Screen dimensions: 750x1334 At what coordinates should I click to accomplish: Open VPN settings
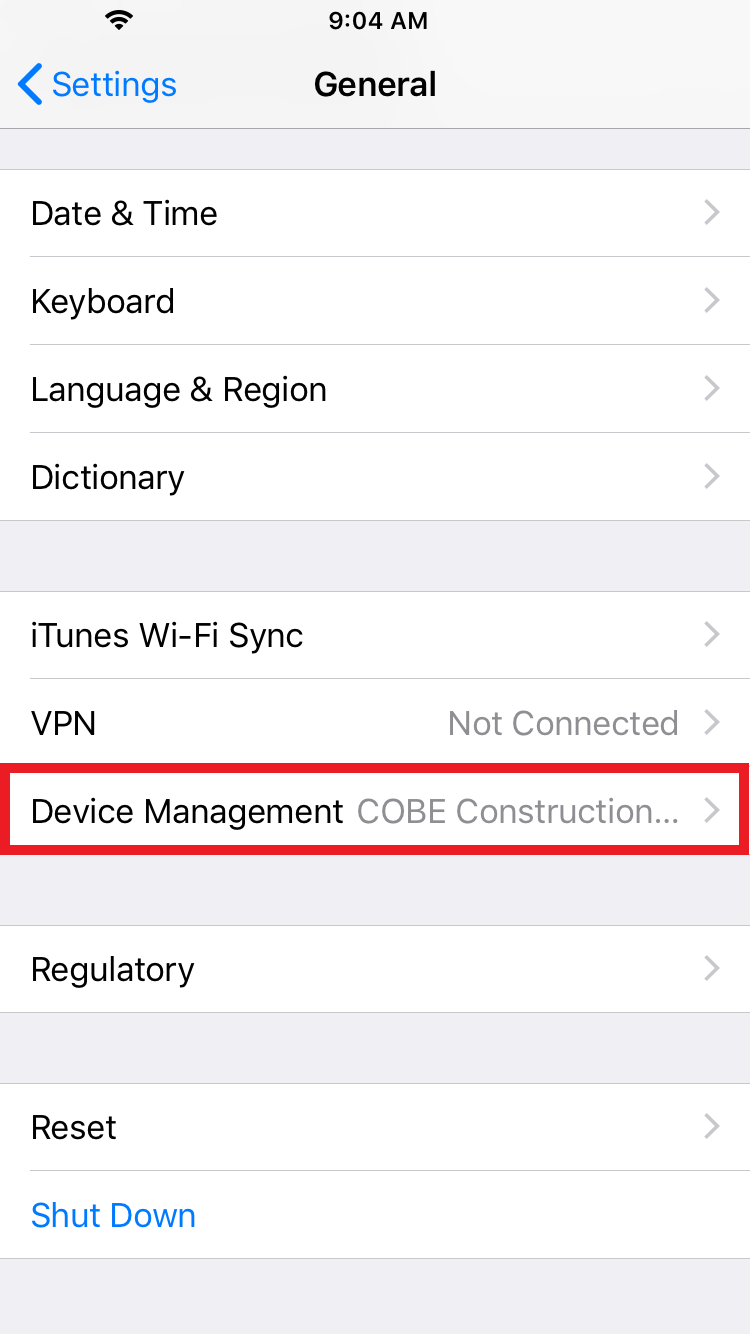coord(375,723)
